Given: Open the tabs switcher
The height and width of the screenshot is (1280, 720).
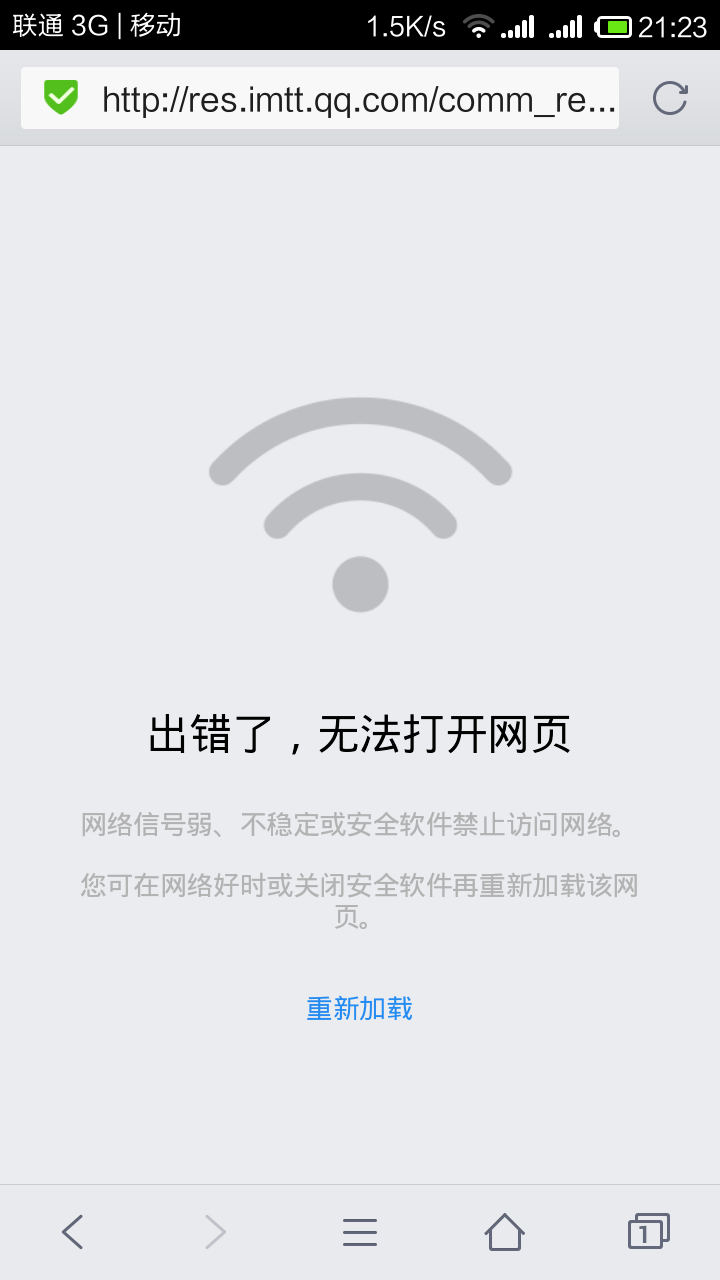Looking at the screenshot, I should pos(648,1232).
